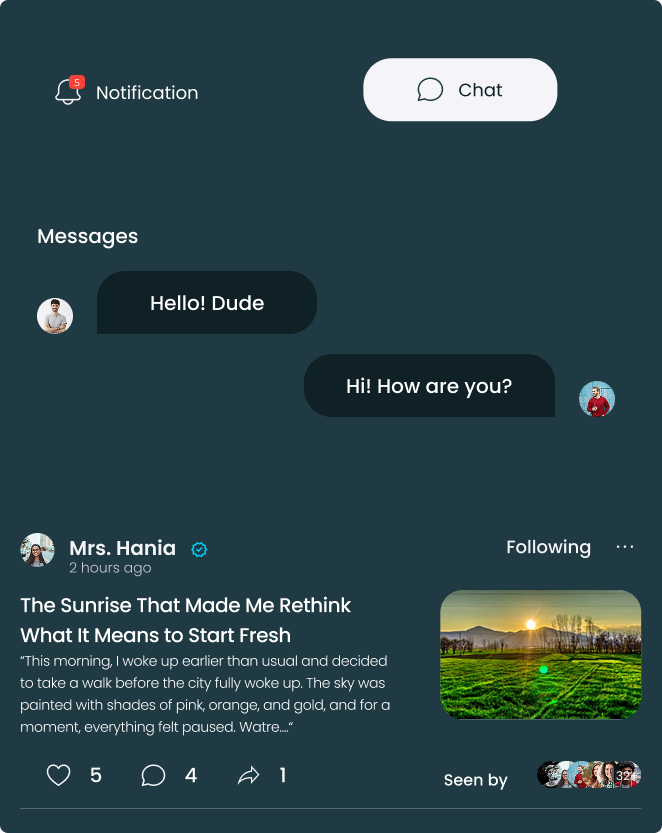Open the three-dot overflow menu
The image size is (662, 833).
(x=625, y=547)
